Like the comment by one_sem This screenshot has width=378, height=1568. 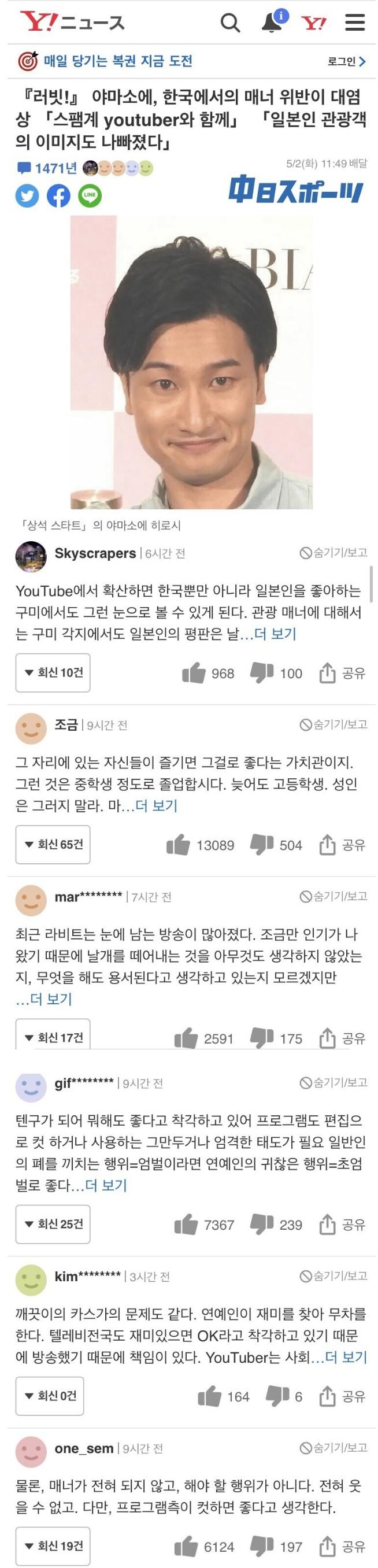[186, 1546]
